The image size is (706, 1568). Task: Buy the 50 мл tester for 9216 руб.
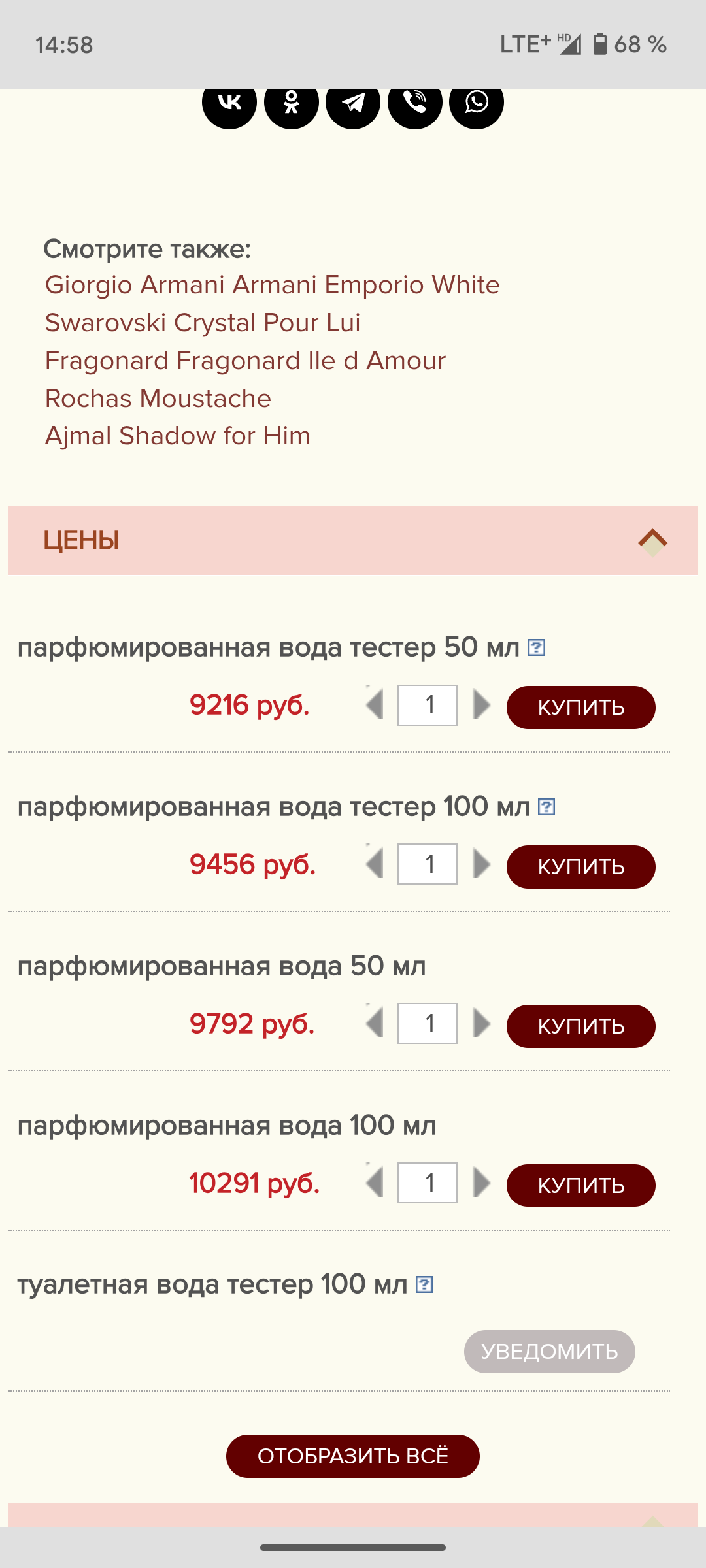click(x=580, y=708)
